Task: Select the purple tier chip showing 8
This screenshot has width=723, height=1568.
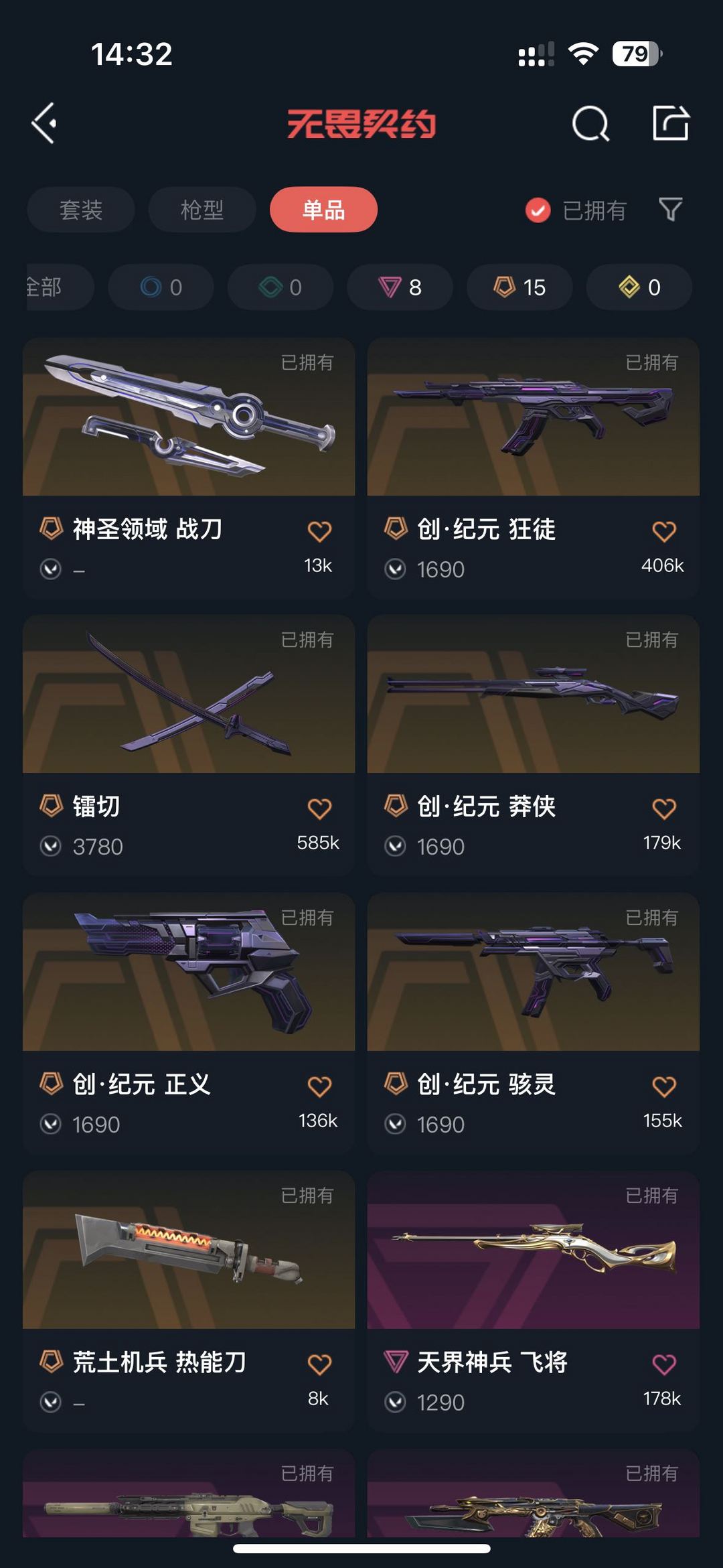Action: click(x=400, y=287)
